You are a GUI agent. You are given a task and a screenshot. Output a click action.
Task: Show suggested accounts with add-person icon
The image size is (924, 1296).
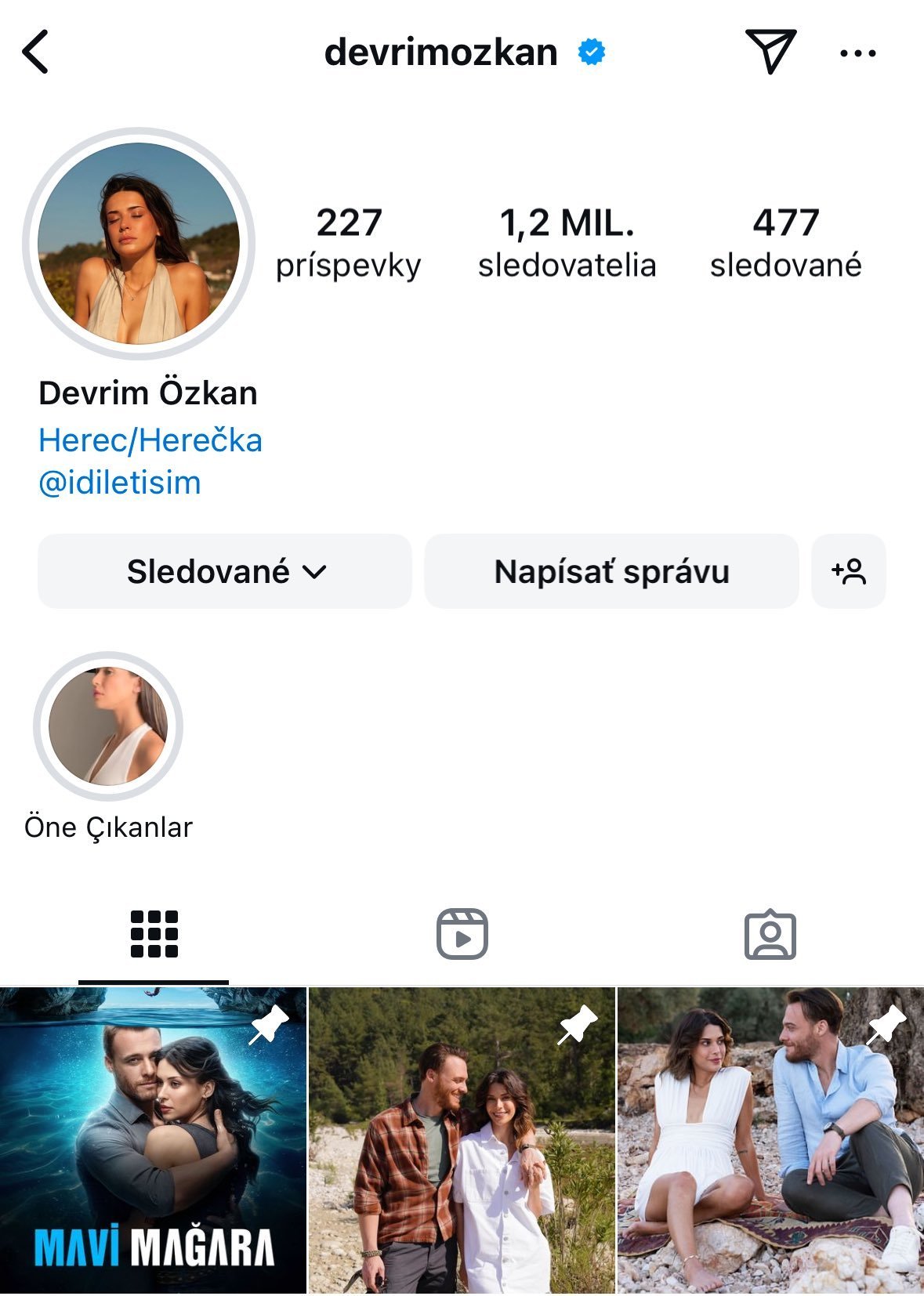click(x=849, y=571)
